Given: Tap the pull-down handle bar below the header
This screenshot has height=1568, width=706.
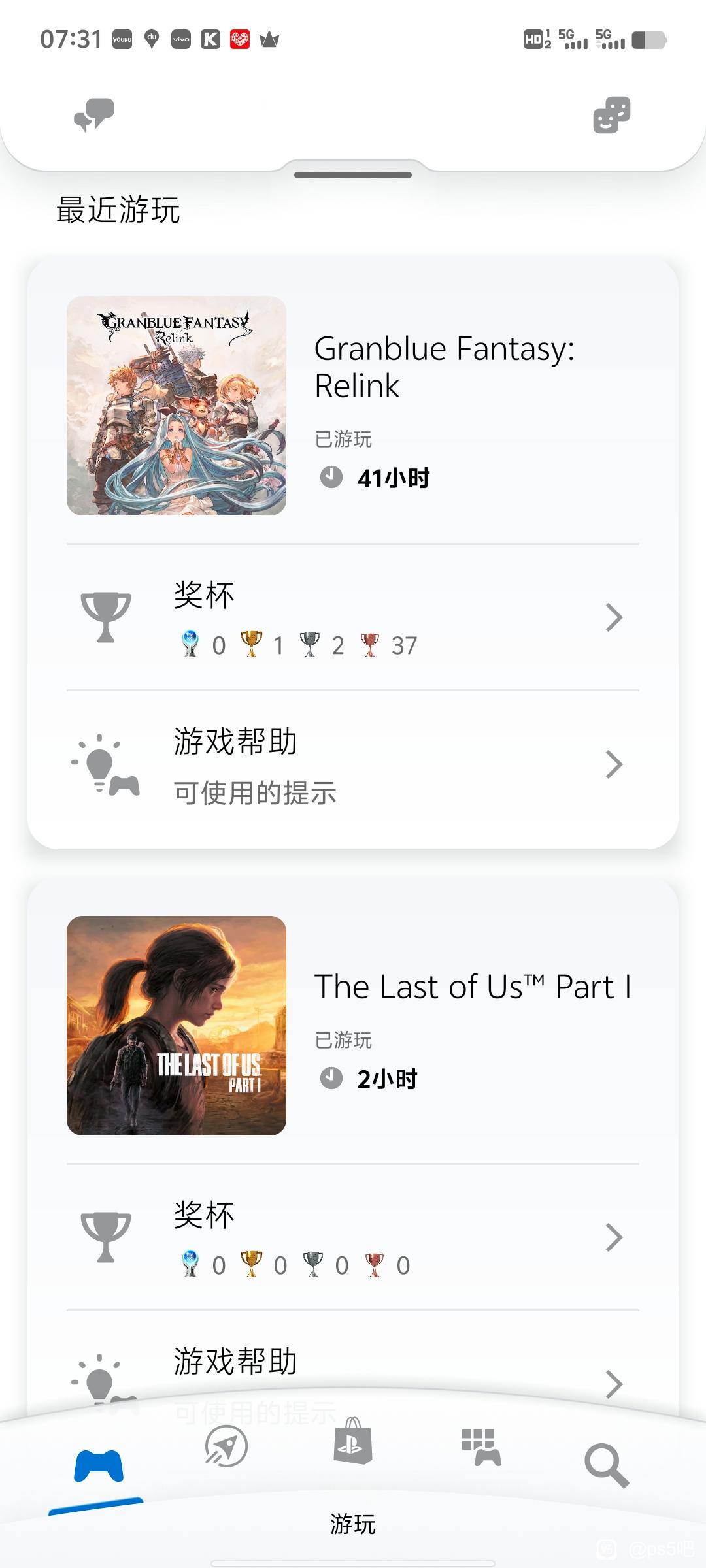Looking at the screenshot, I should 353,174.
